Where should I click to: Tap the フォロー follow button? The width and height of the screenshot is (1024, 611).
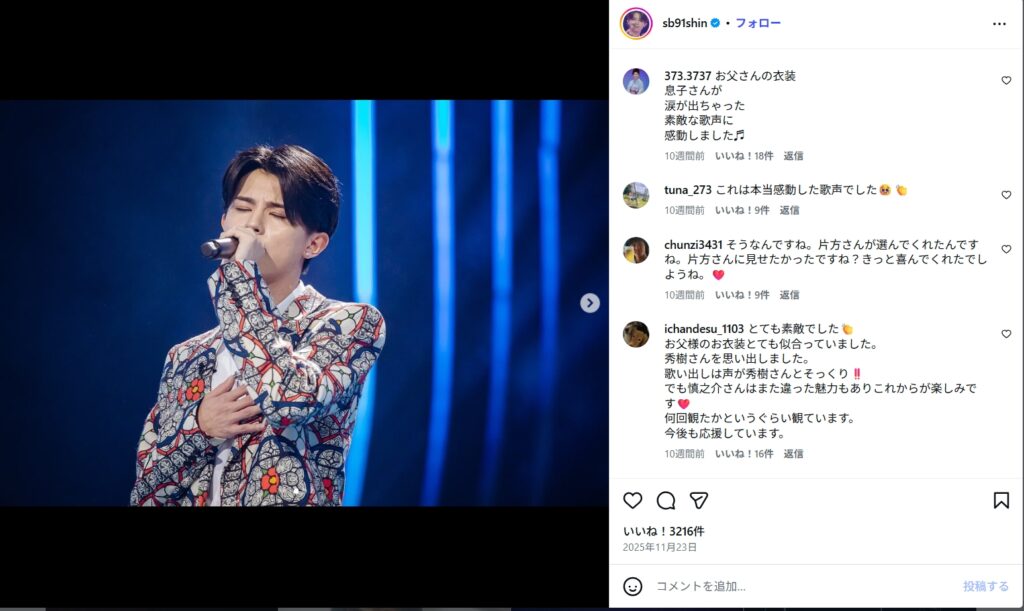click(758, 23)
